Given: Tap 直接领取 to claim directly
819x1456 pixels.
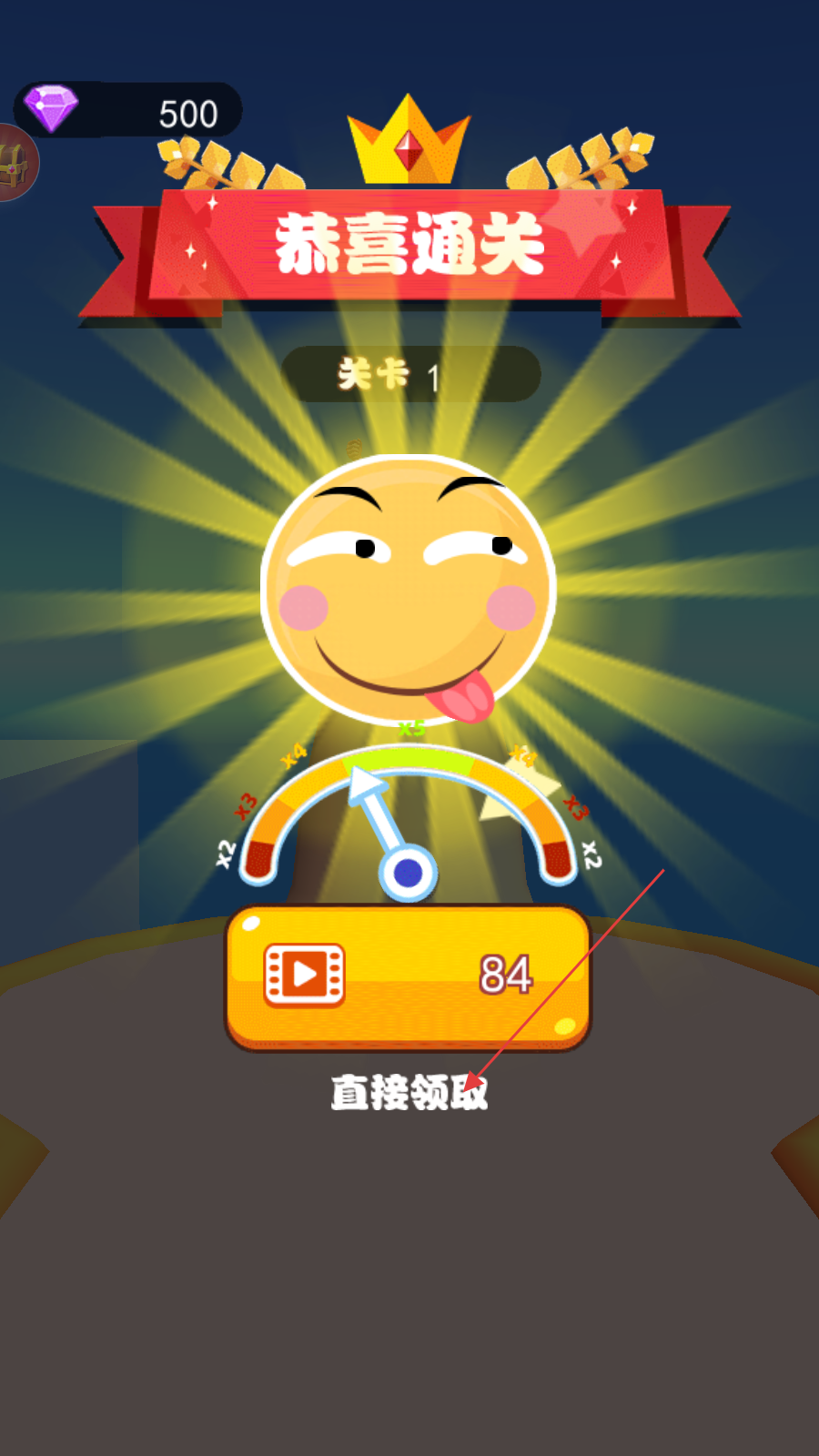Looking at the screenshot, I should (x=409, y=1092).
